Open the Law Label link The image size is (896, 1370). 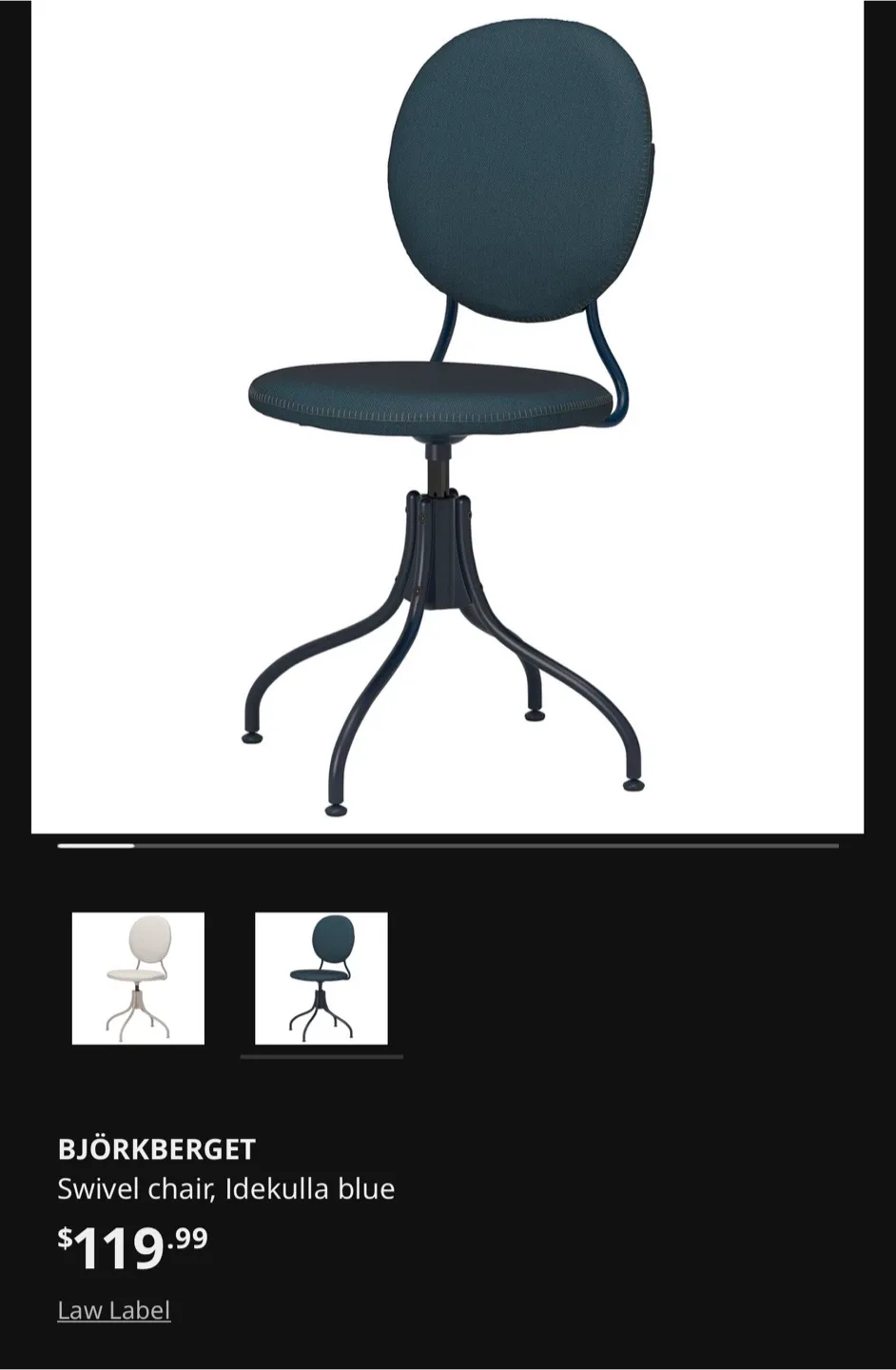[x=114, y=1310]
